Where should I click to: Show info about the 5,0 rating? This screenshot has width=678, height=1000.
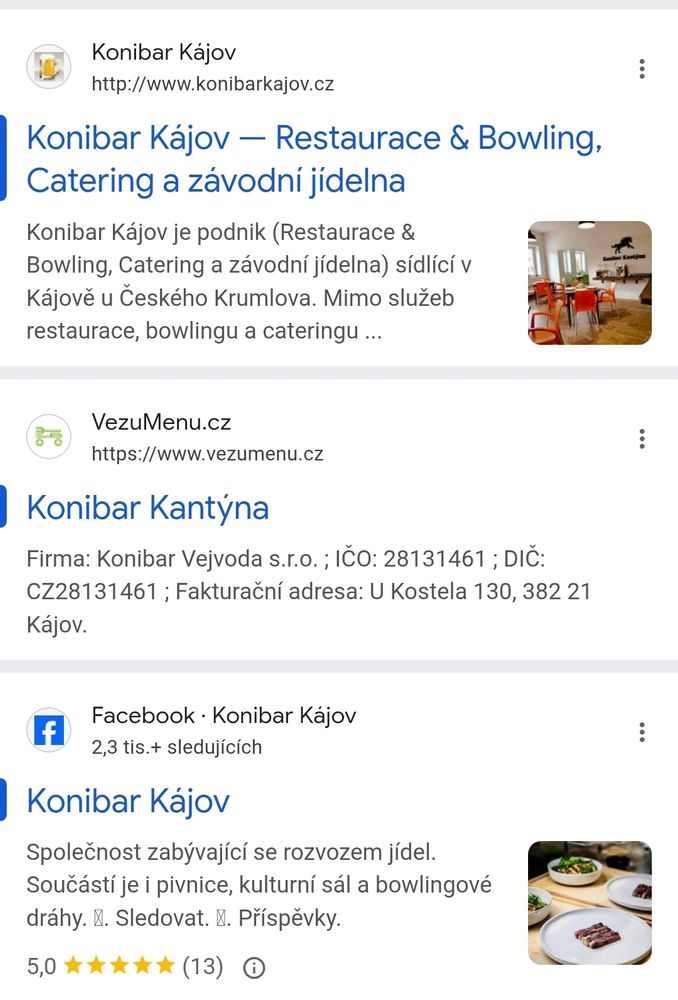(x=255, y=967)
